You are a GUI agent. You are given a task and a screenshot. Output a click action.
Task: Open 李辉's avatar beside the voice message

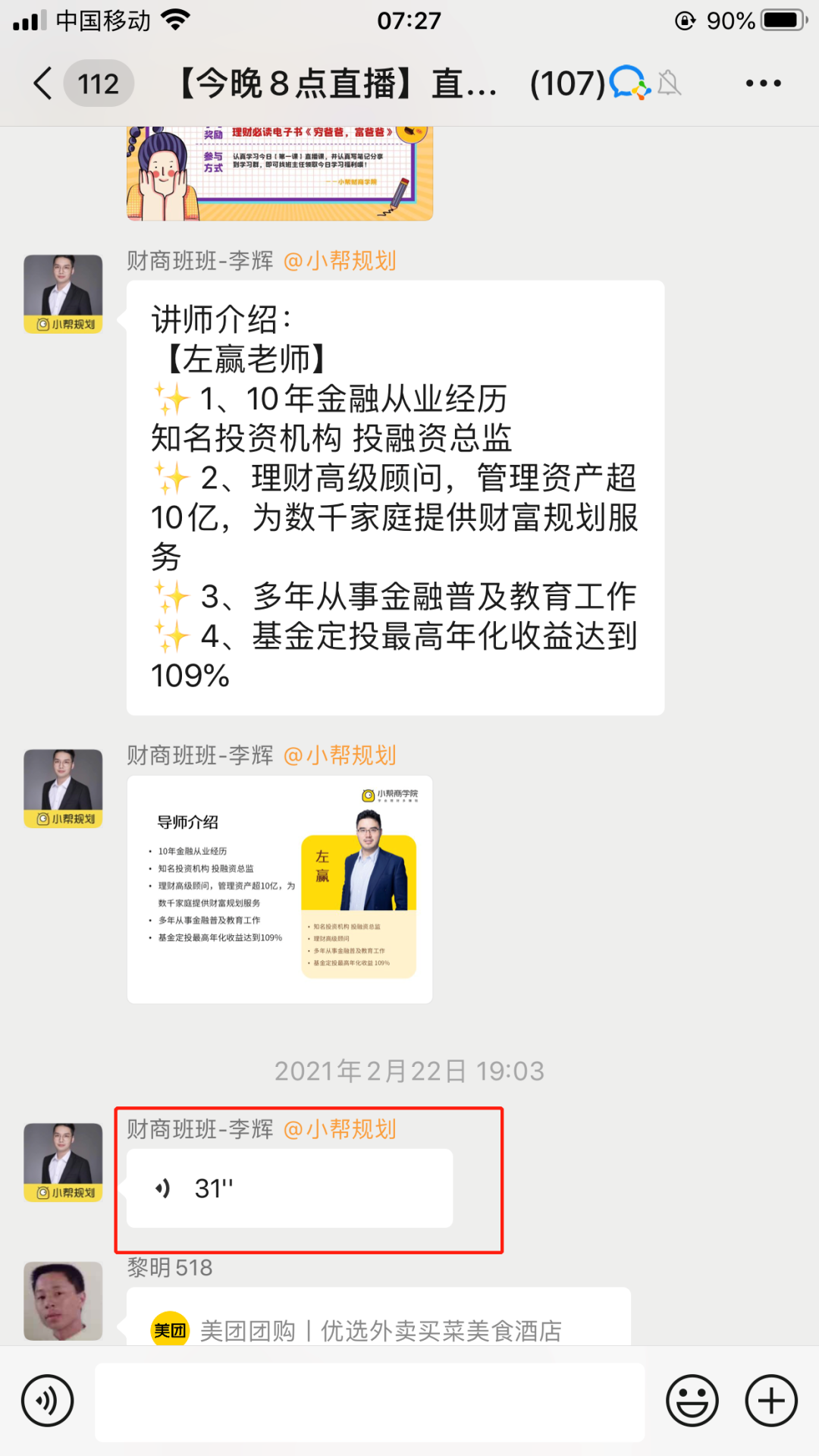[63, 1162]
